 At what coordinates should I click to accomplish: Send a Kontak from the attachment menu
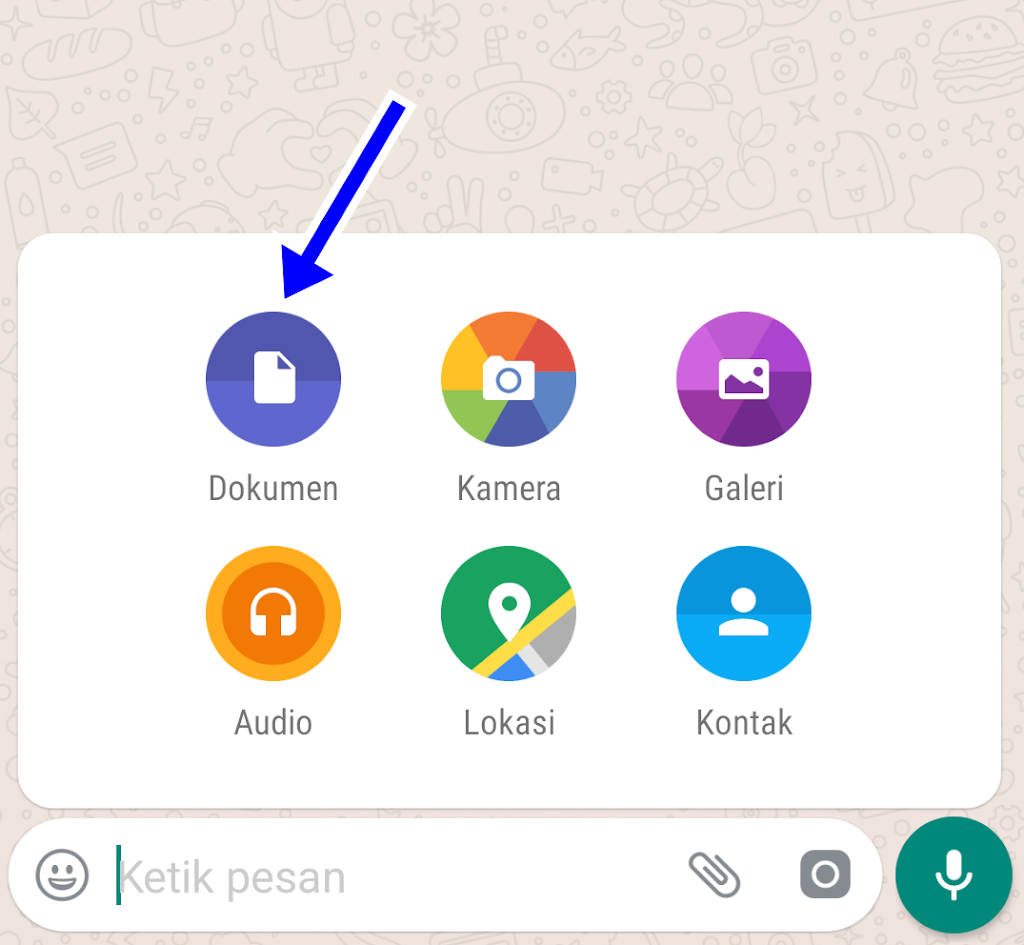743,613
